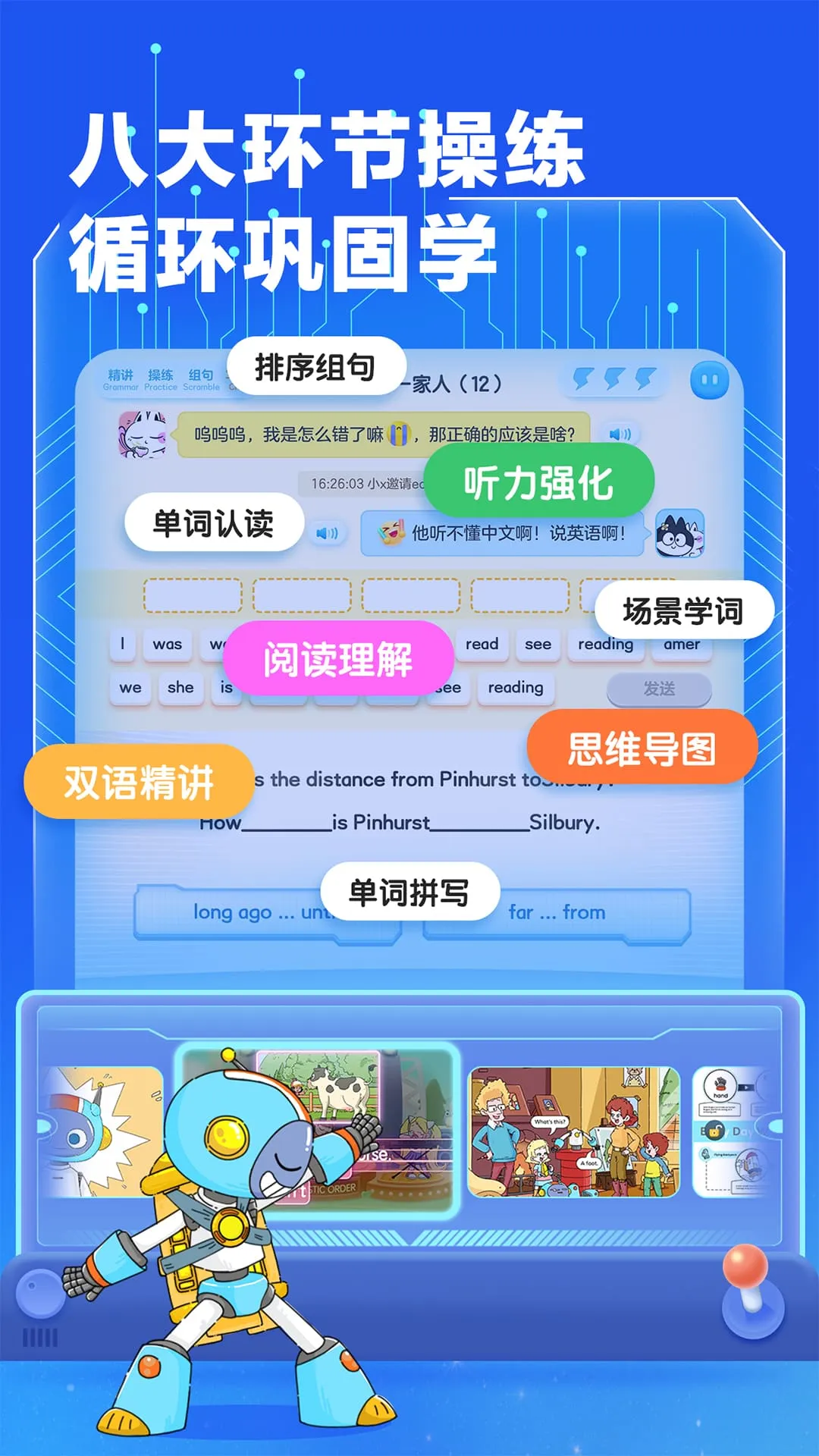This screenshot has width=819, height=1456.
Task: Click the speaker icon beside the crying cat message
Action: 621,434
